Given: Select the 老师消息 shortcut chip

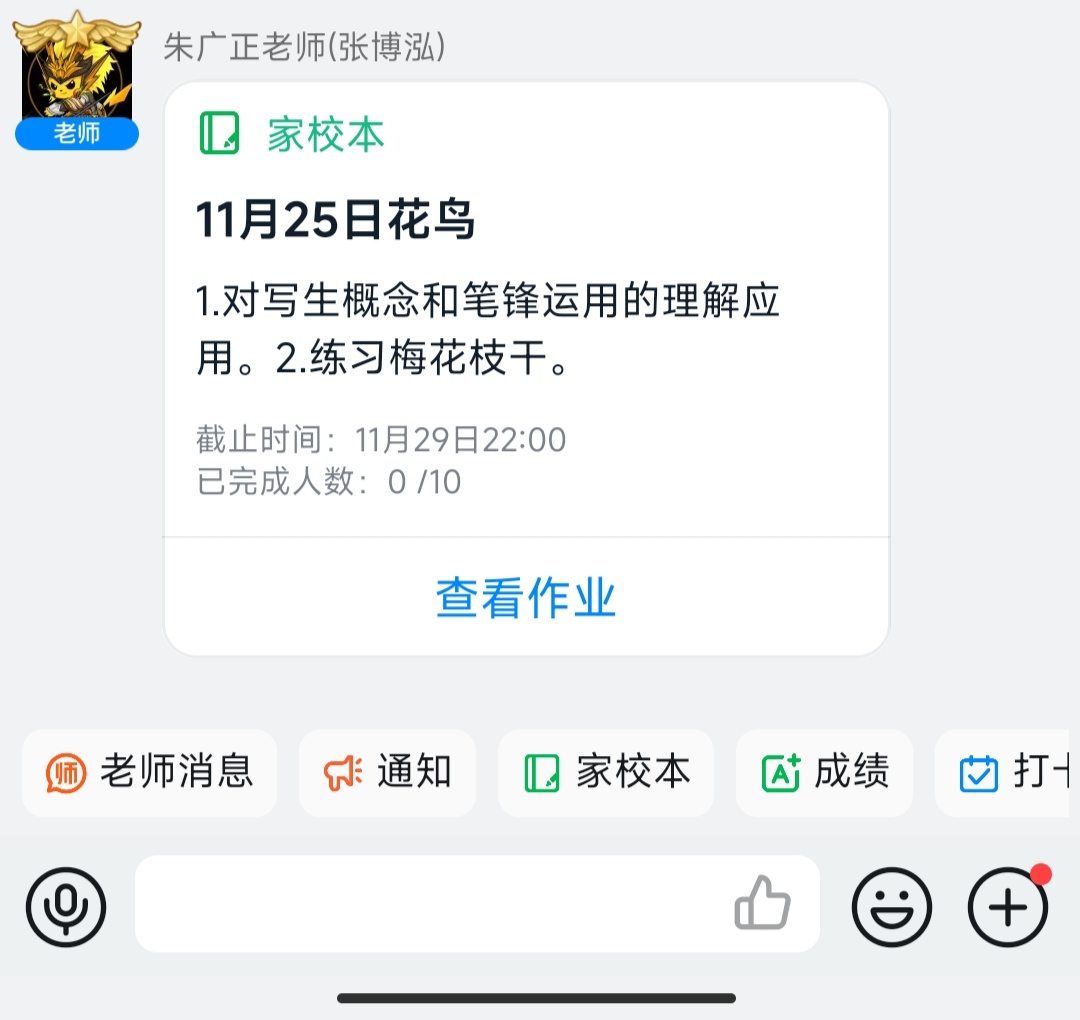Looking at the screenshot, I should click(150, 773).
